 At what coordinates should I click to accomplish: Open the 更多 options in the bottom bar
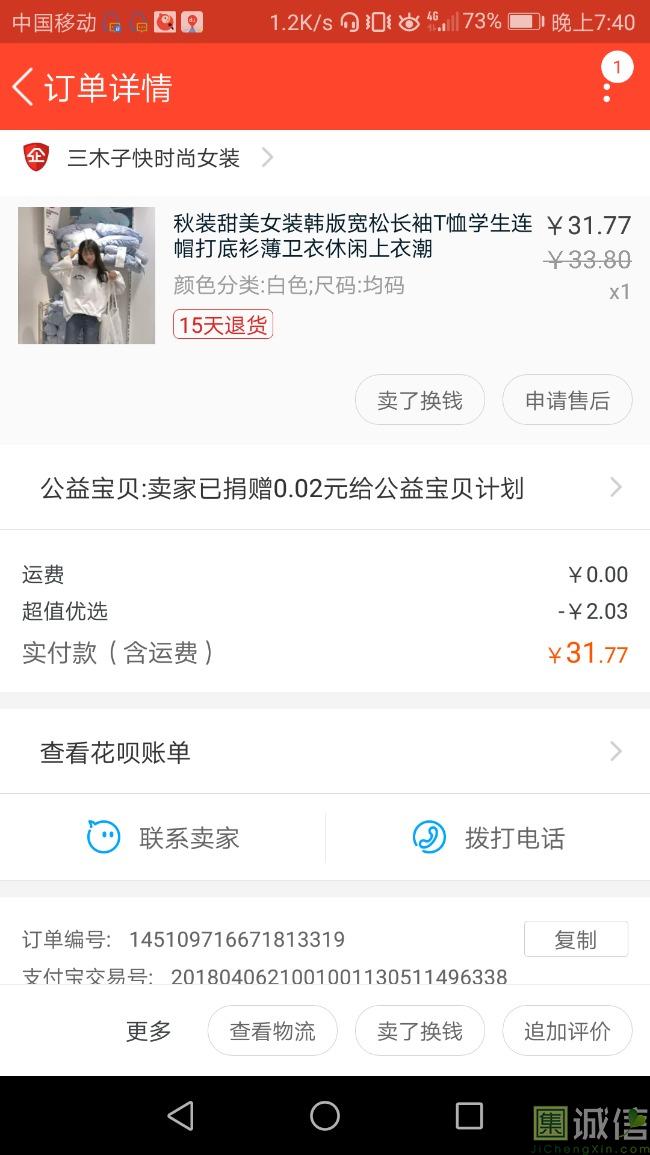point(148,1031)
